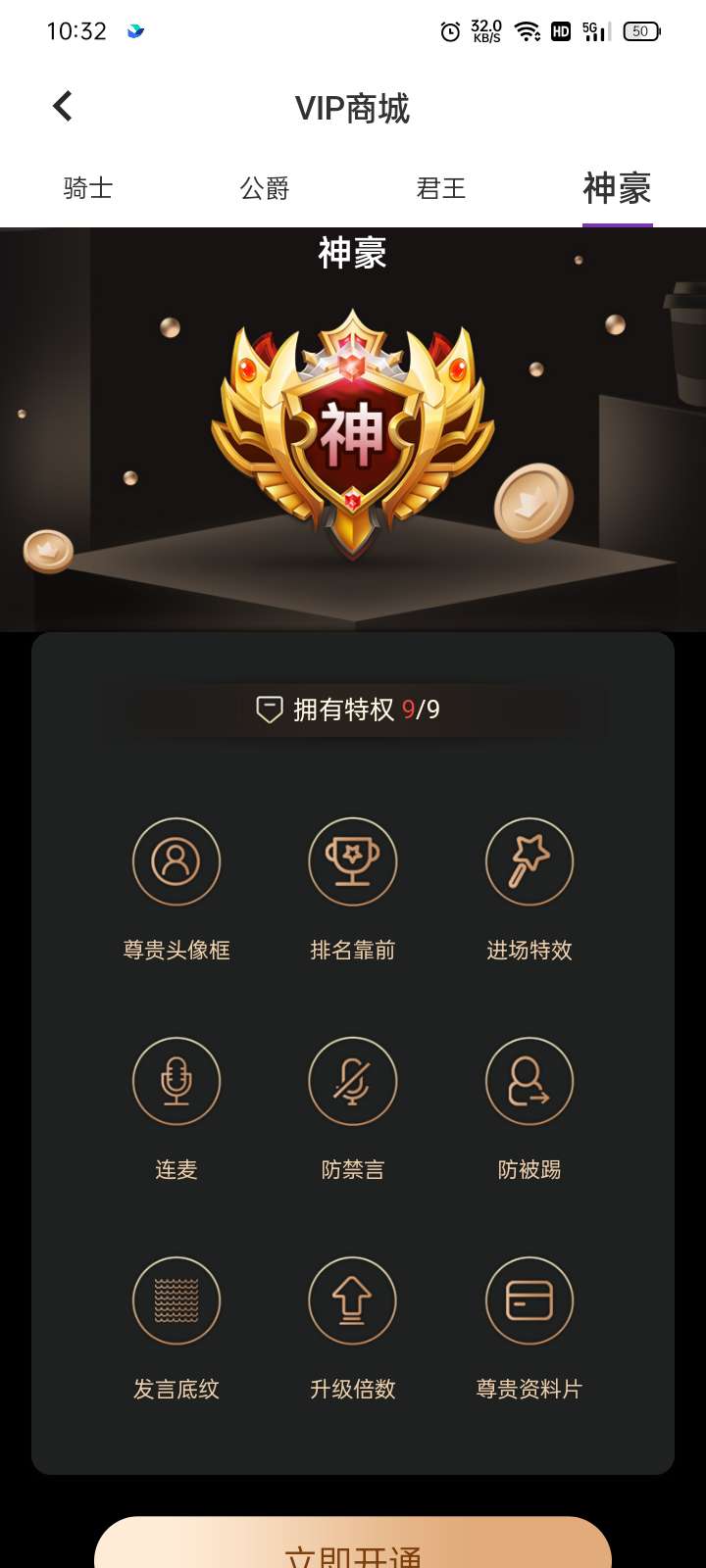Switch to the 公爵 tab
The height and width of the screenshot is (1568, 706).
265,188
